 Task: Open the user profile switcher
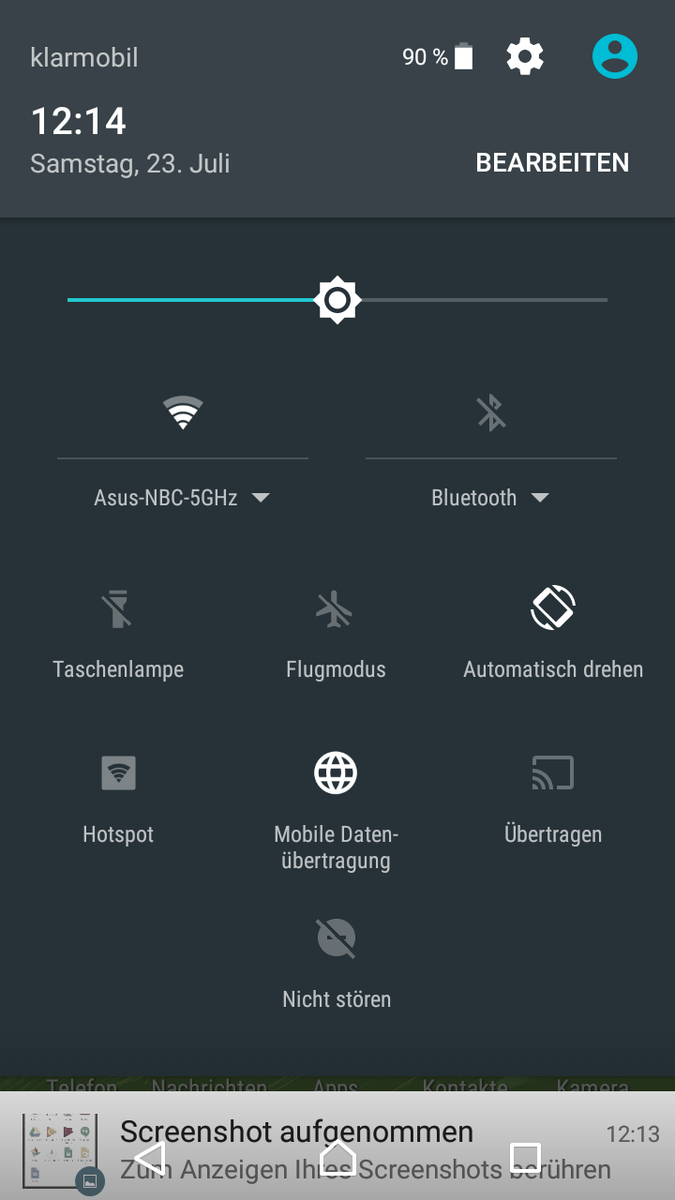pyautogui.click(x=614, y=57)
